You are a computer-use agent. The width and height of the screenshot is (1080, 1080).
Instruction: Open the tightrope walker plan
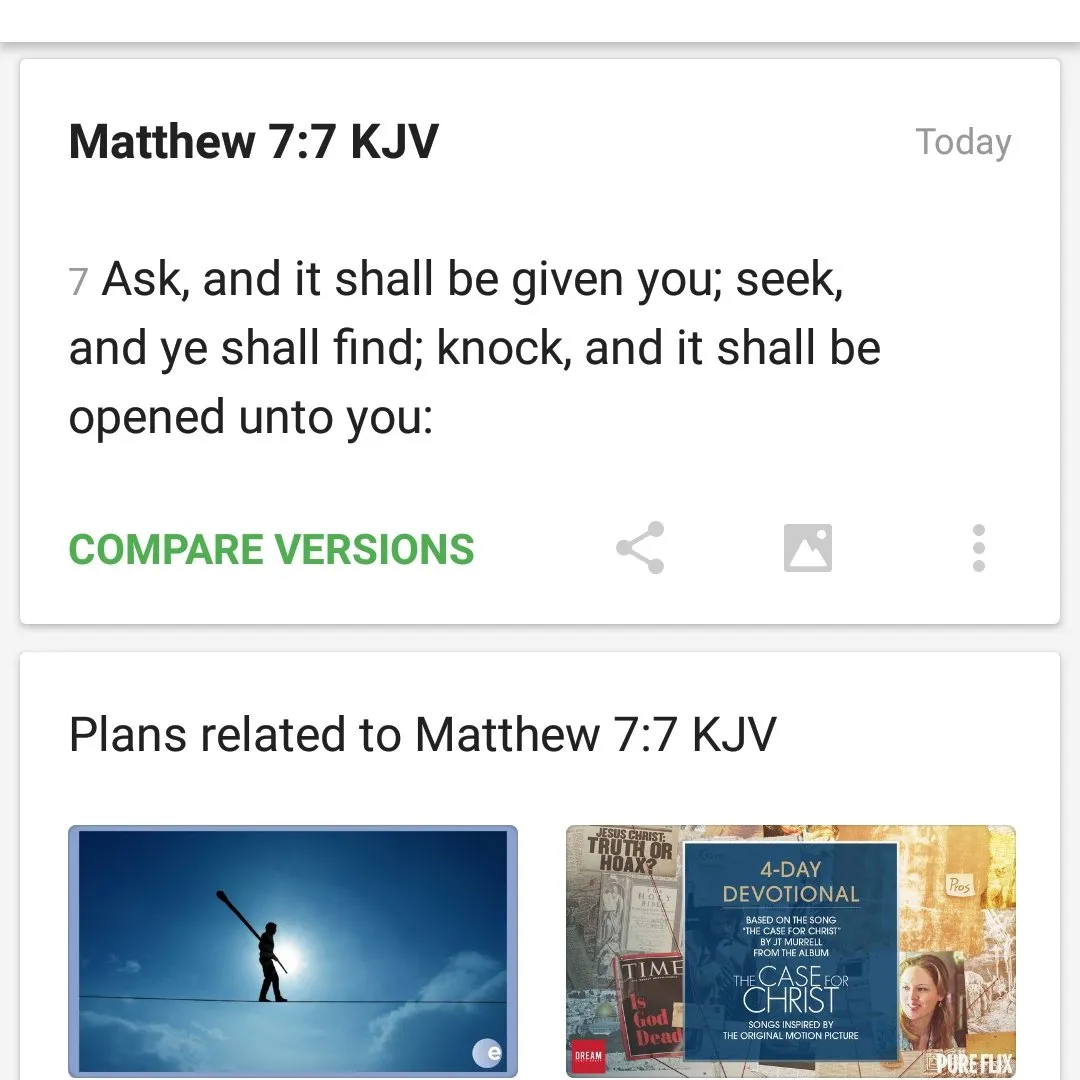[292, 950]
